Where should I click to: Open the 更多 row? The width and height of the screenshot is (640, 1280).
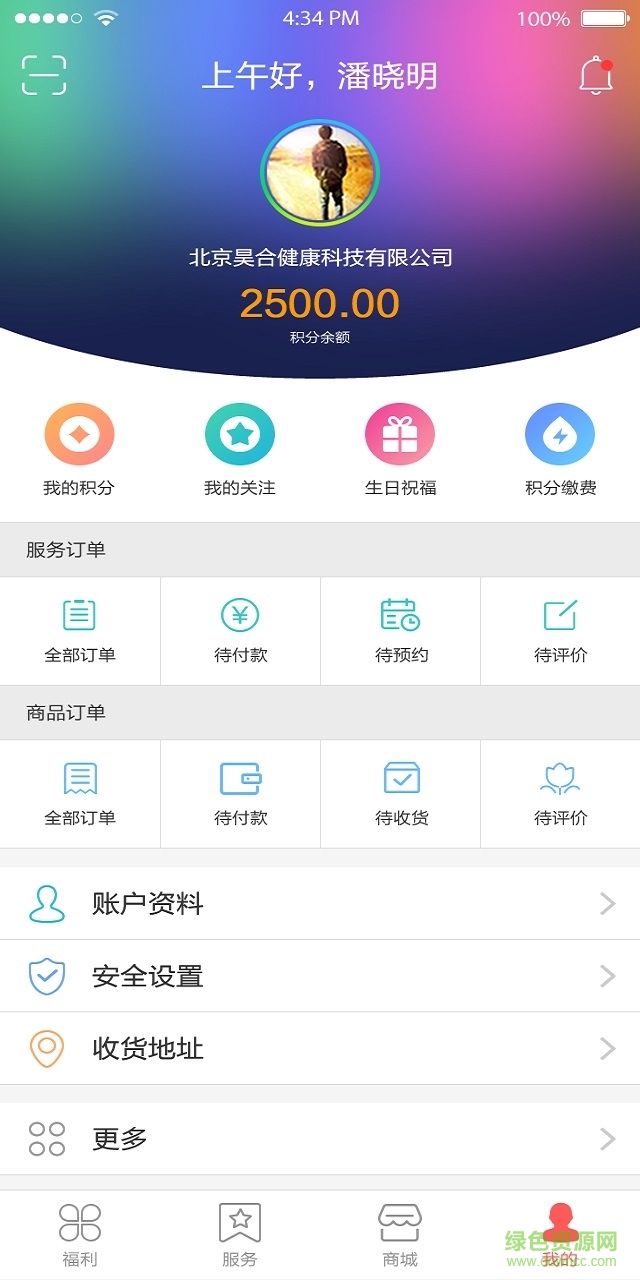320,1138
